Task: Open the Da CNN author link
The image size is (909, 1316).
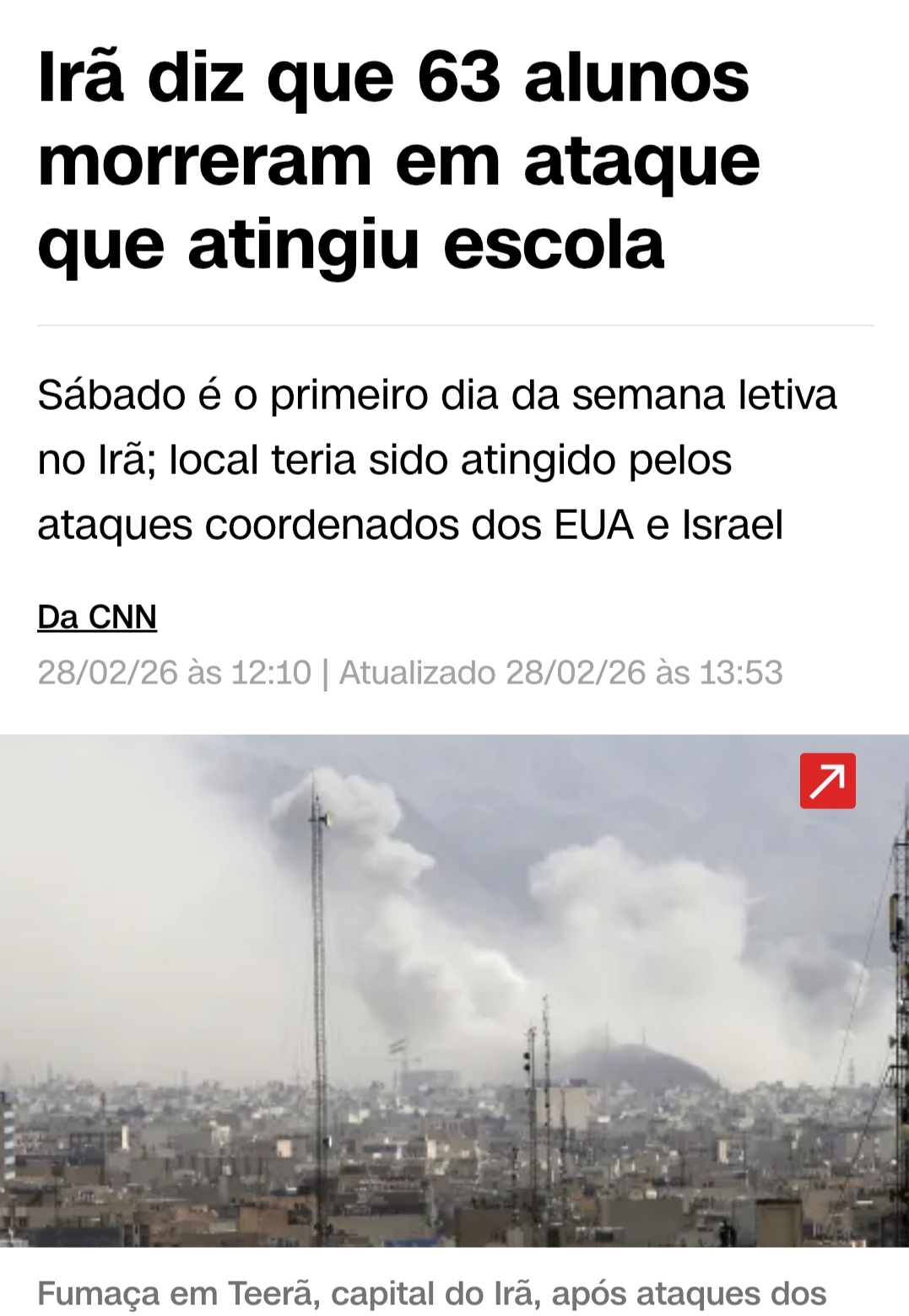Action: coord(97,617)
